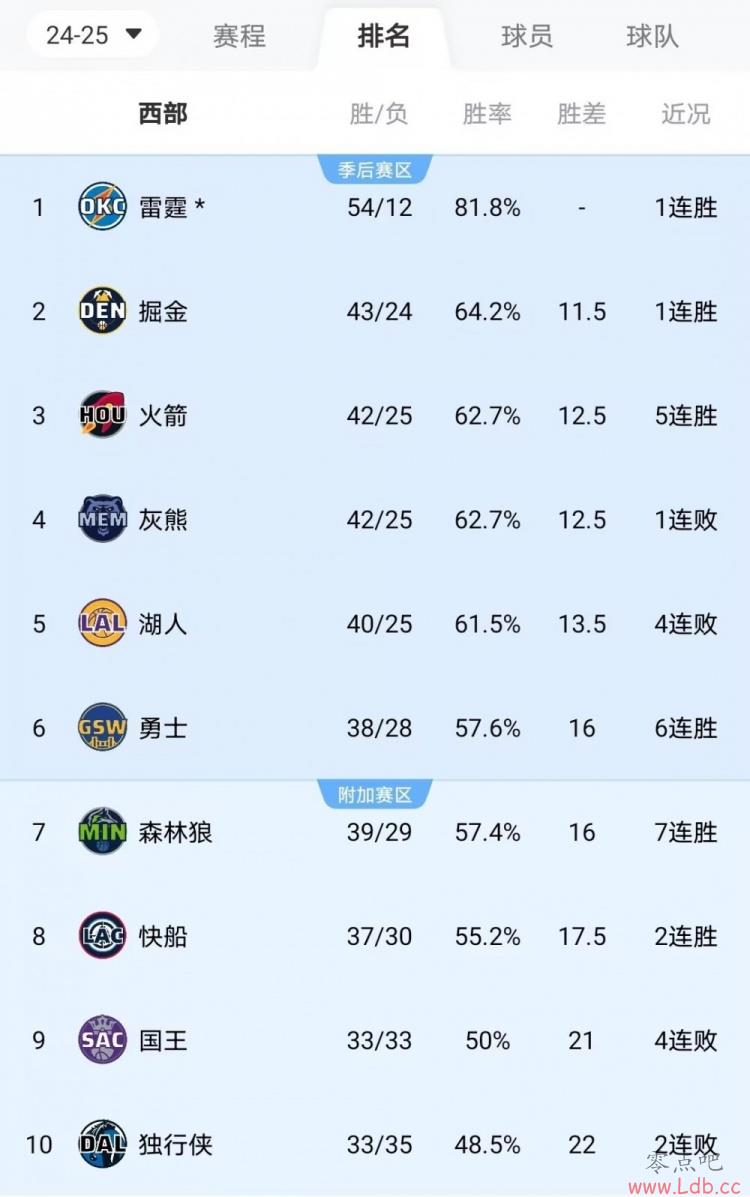Open the 24-25 season dropdown
The height and width of the screenshot is (1197, 750).
point(92,36)
